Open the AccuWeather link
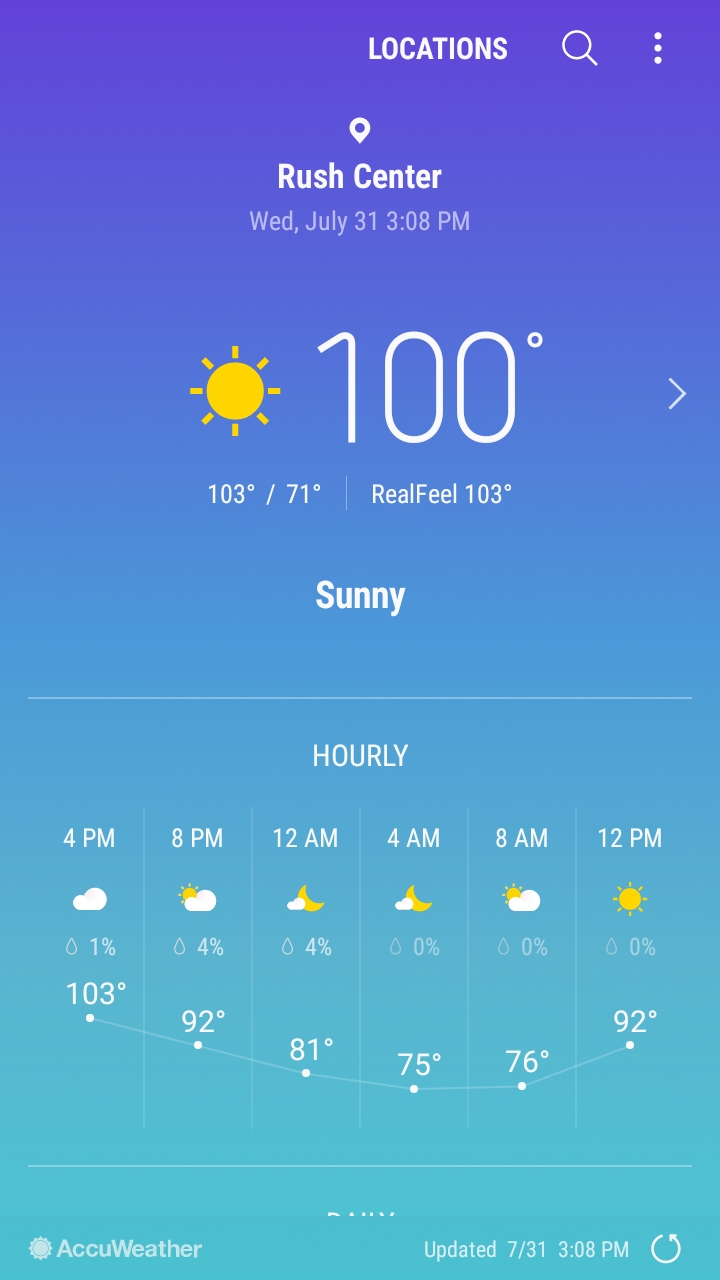Image resolution: width=720 pixels, height=1280 pixels. click(x=116, y=1248)
